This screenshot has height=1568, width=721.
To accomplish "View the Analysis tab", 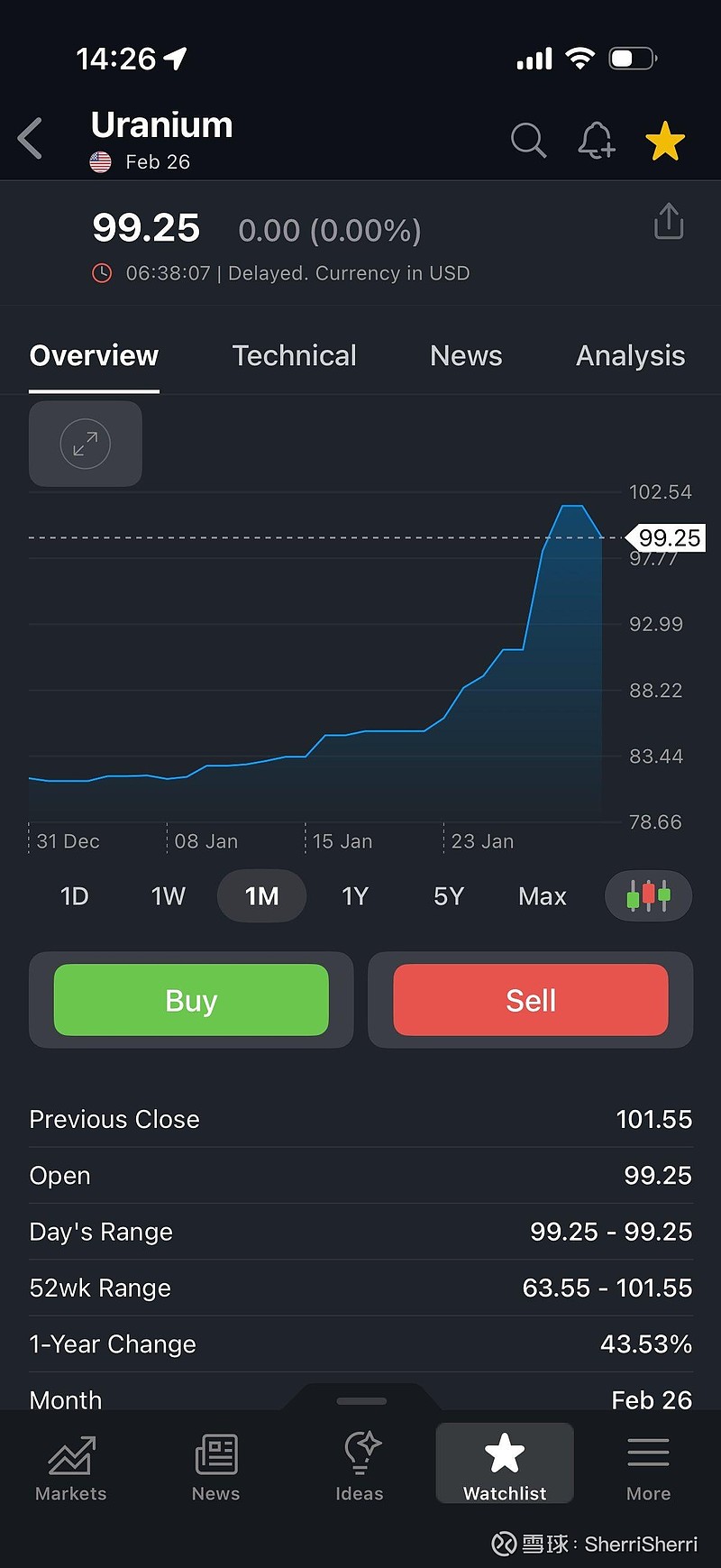I will point(630,356).
